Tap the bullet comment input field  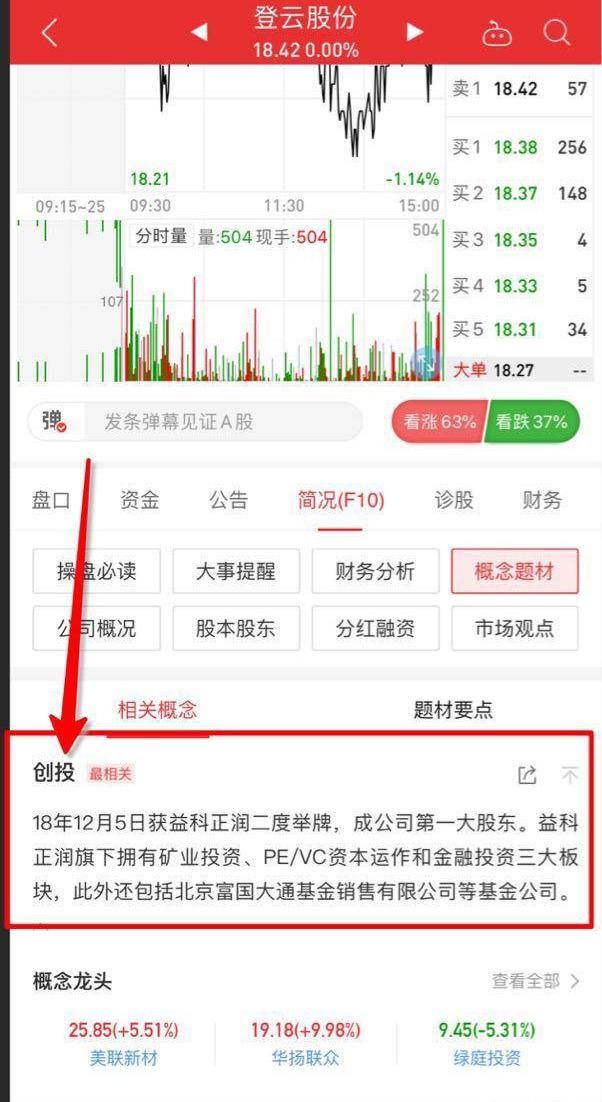click(x=223, y=422)
